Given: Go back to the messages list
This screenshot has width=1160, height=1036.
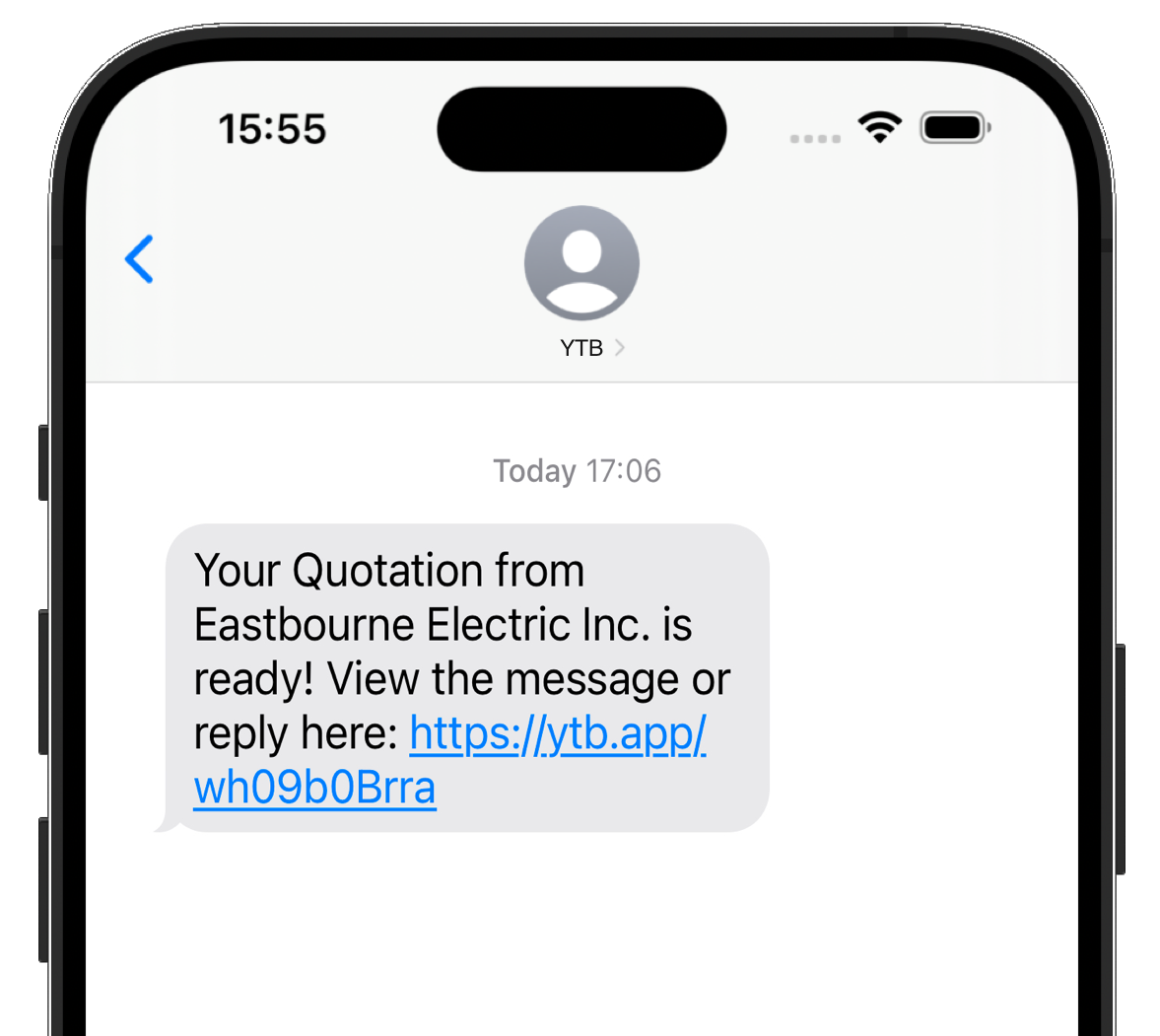Looking at the screenshot, I should [139, 259].
